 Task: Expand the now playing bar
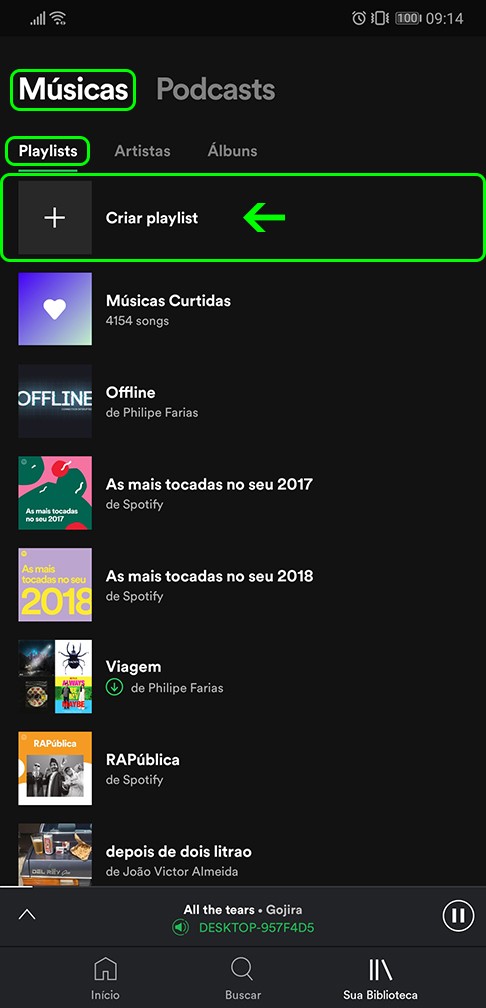coord(27,914)
